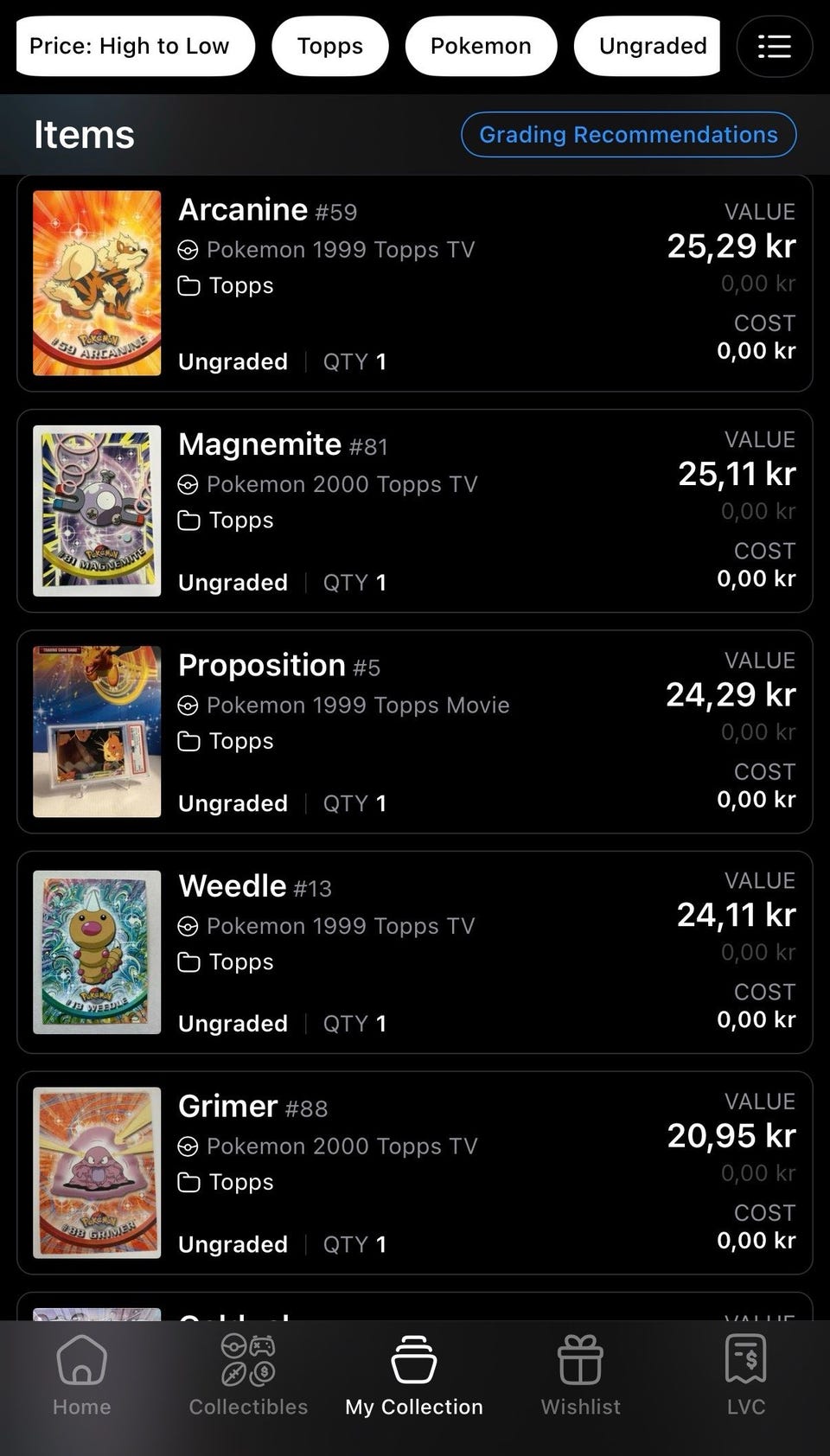
Task: Tap the My Collection tab
Action: click(414, 1375)
